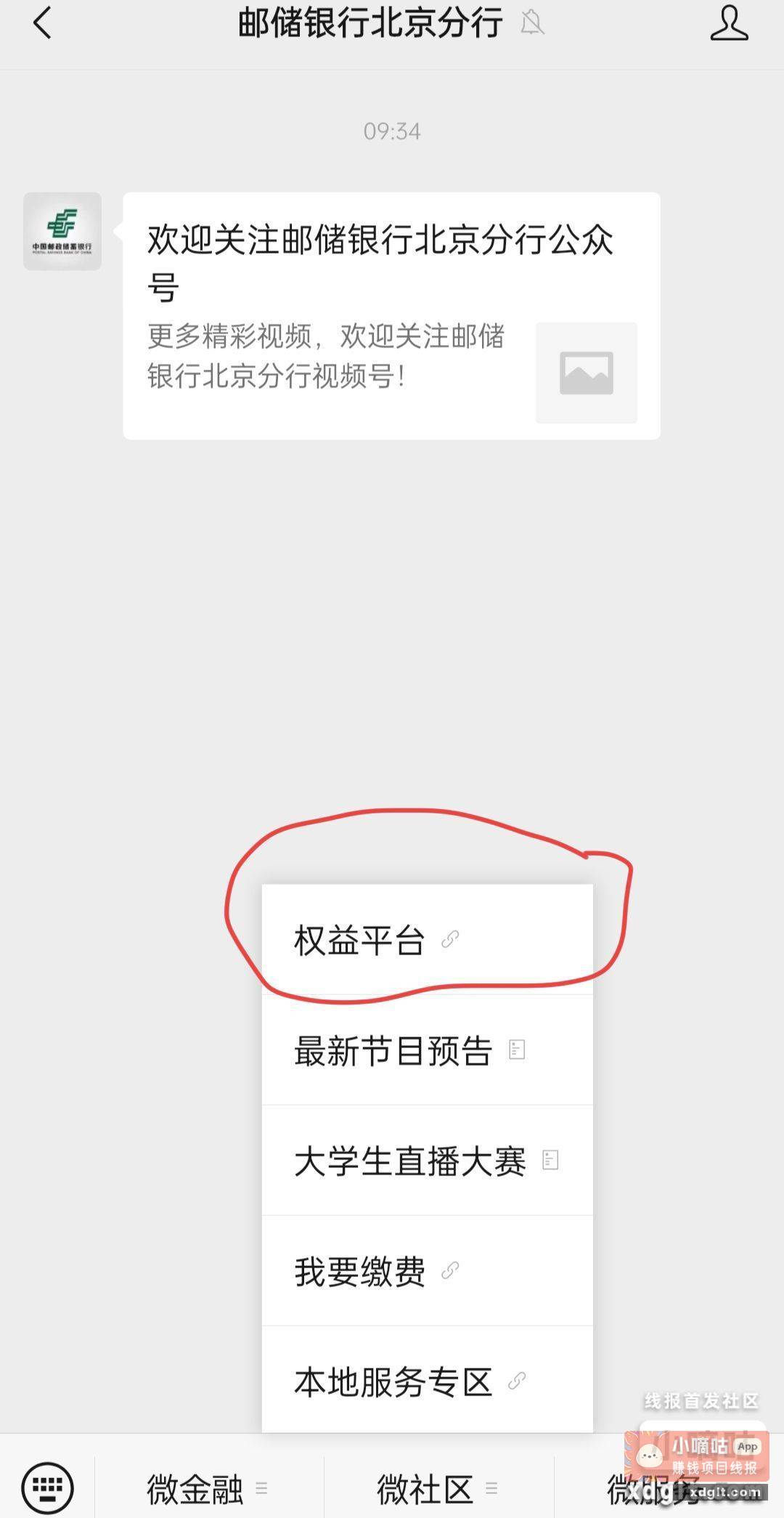Switch to keyboard input mode

click(x=47, y=1487)
